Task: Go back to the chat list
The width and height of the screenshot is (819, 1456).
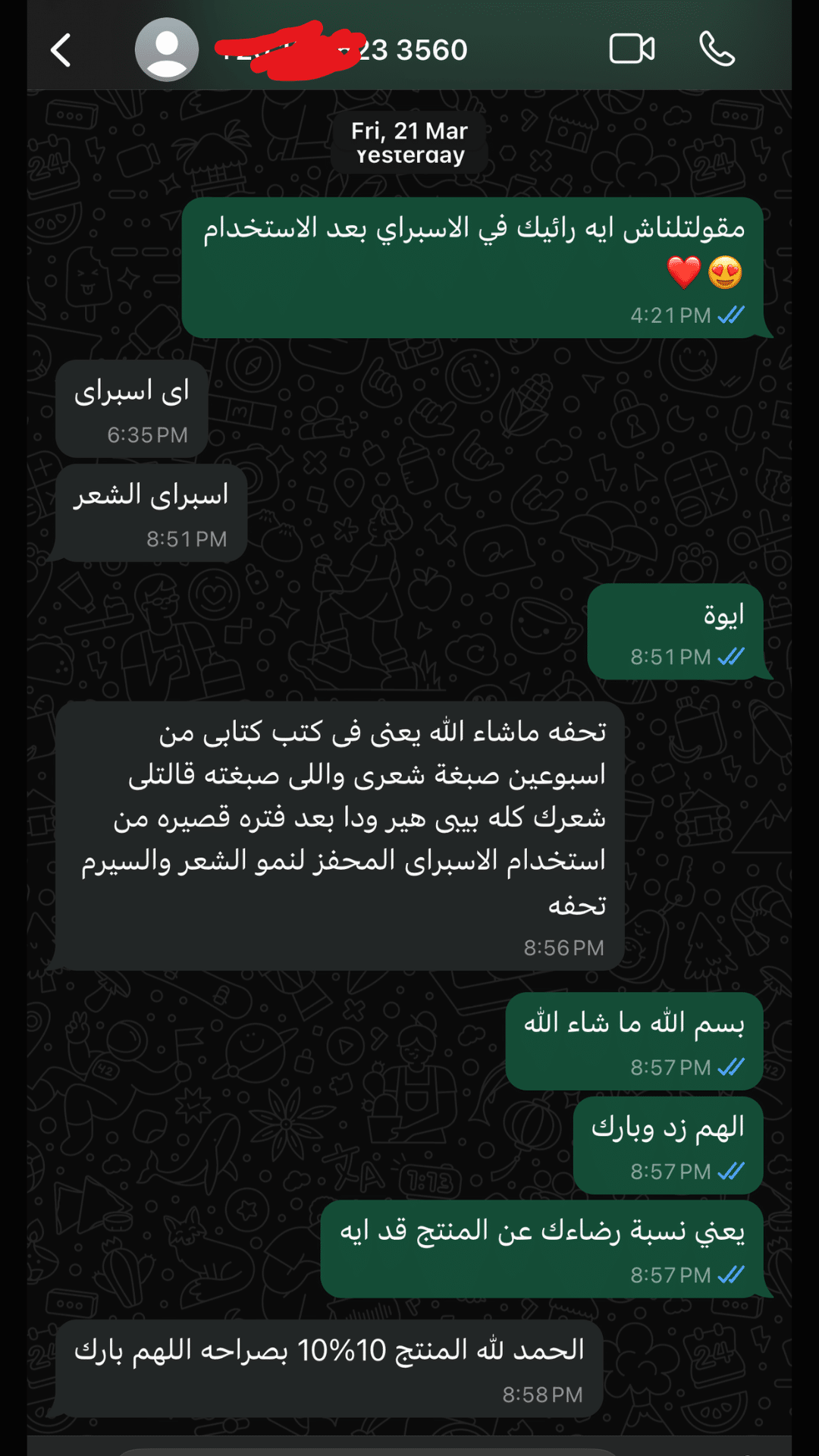Action: coord(61,50)
